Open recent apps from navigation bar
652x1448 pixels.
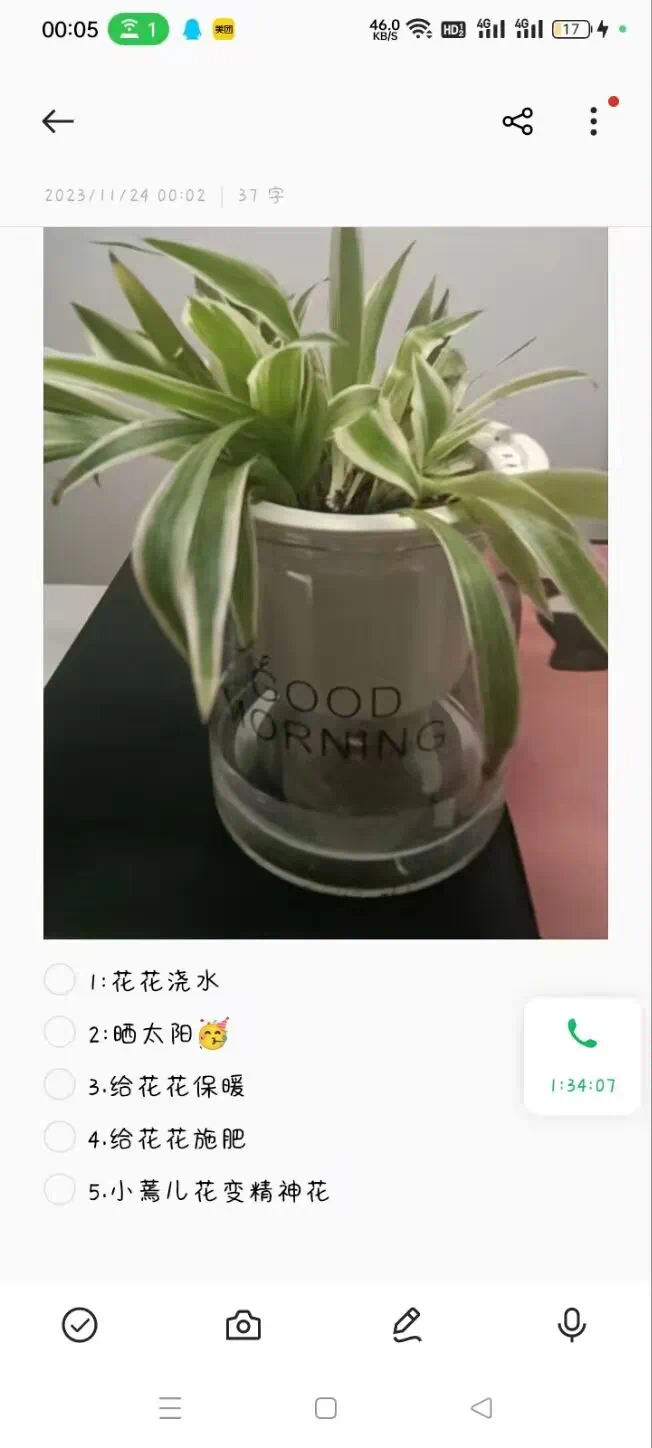point(170,1408)
